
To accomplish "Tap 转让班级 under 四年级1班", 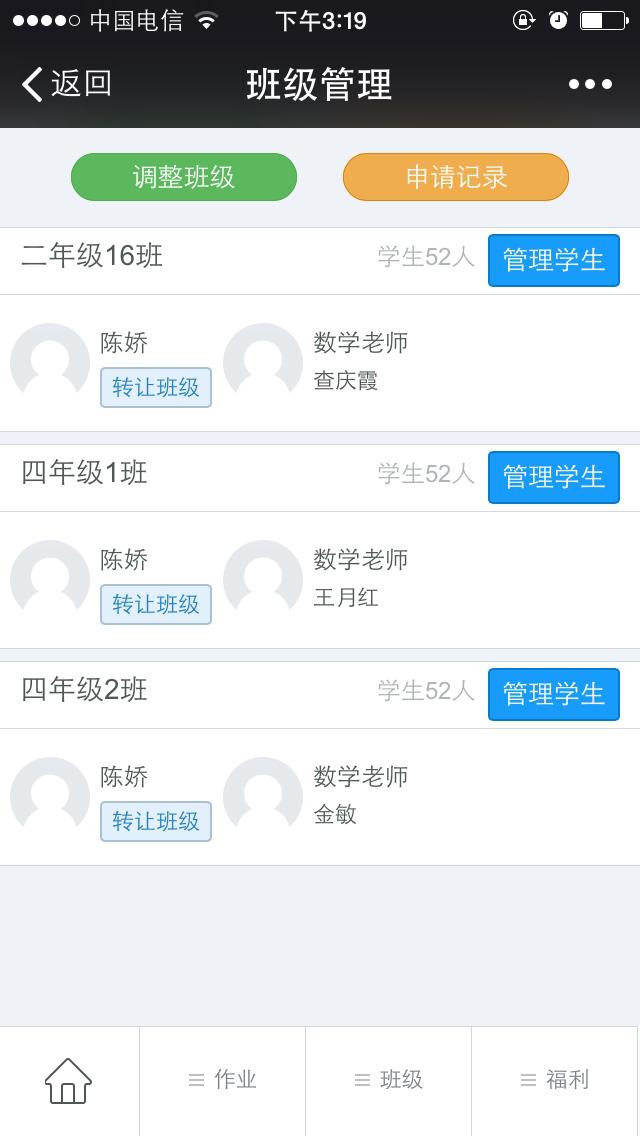I will click(156, 604).
